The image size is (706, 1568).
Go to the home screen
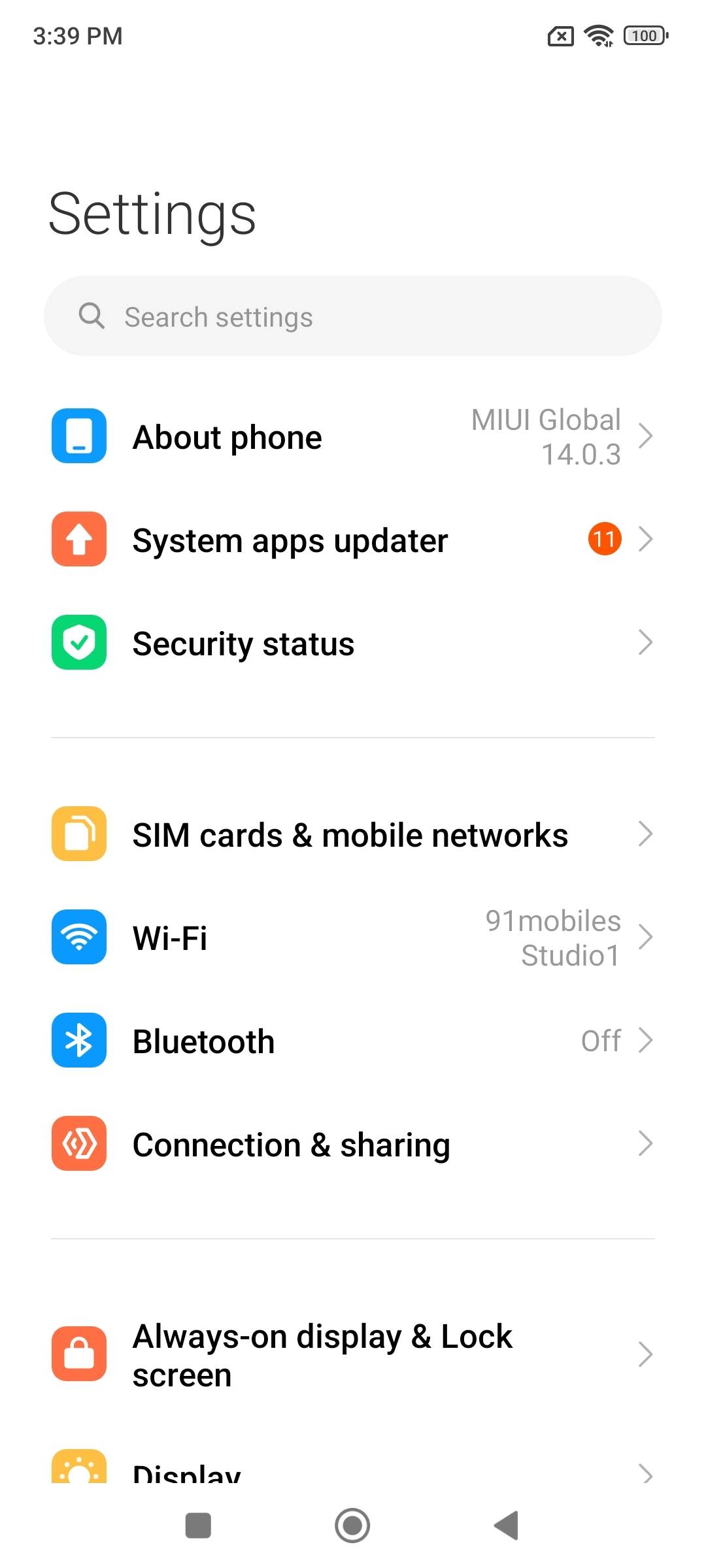click(x=352, y=1526)
